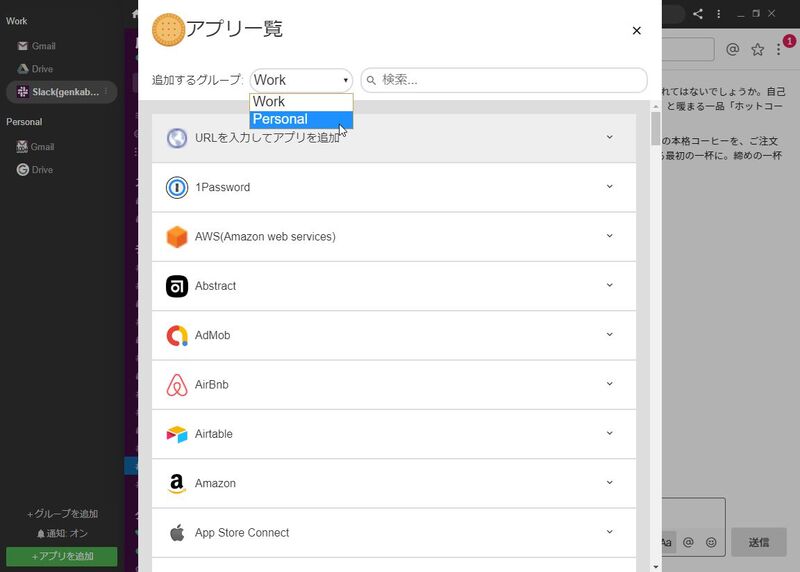
Task: Expand the AdMob app row
Action: [609, 335]
